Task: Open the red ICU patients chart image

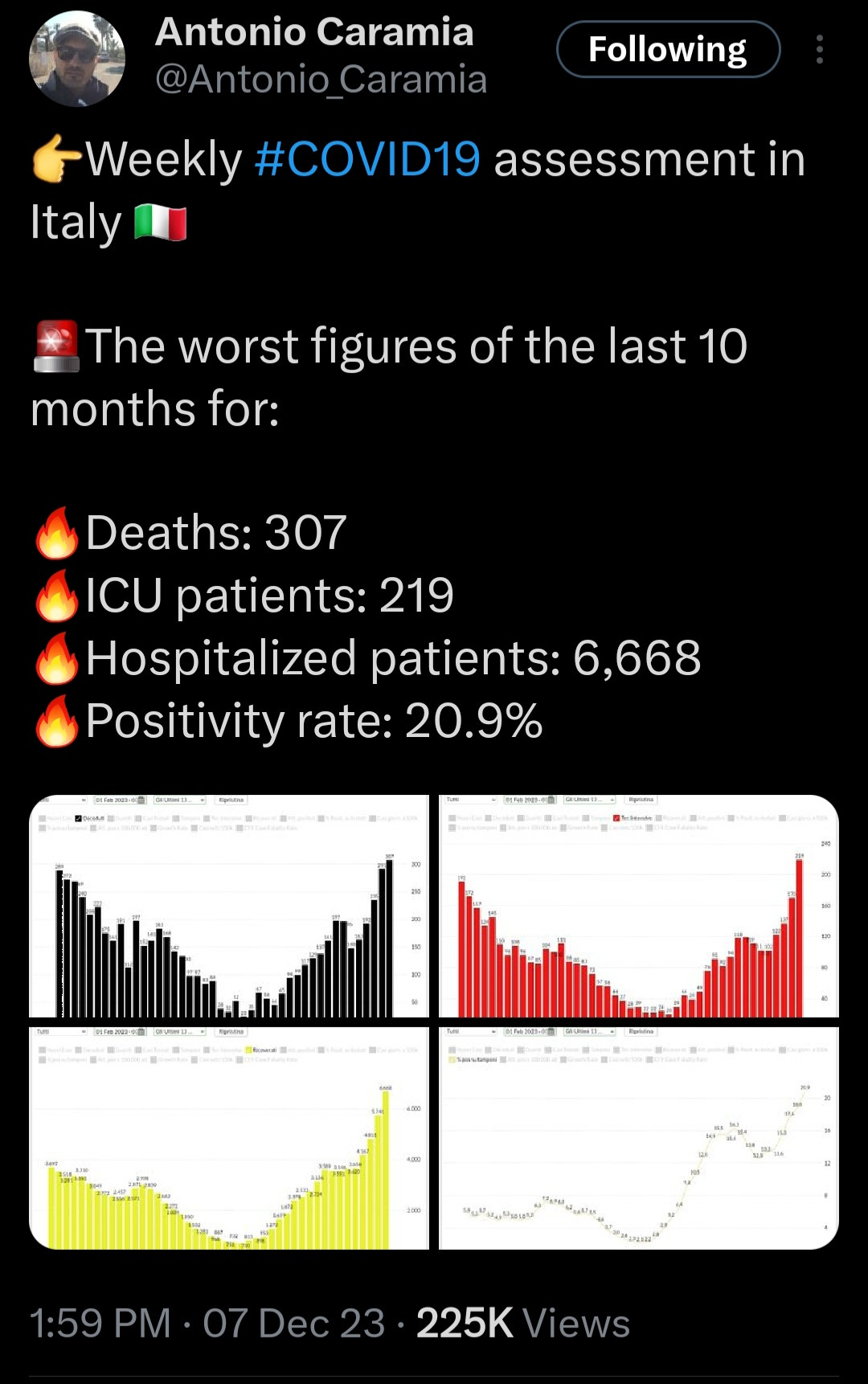Action: point(639,907)
